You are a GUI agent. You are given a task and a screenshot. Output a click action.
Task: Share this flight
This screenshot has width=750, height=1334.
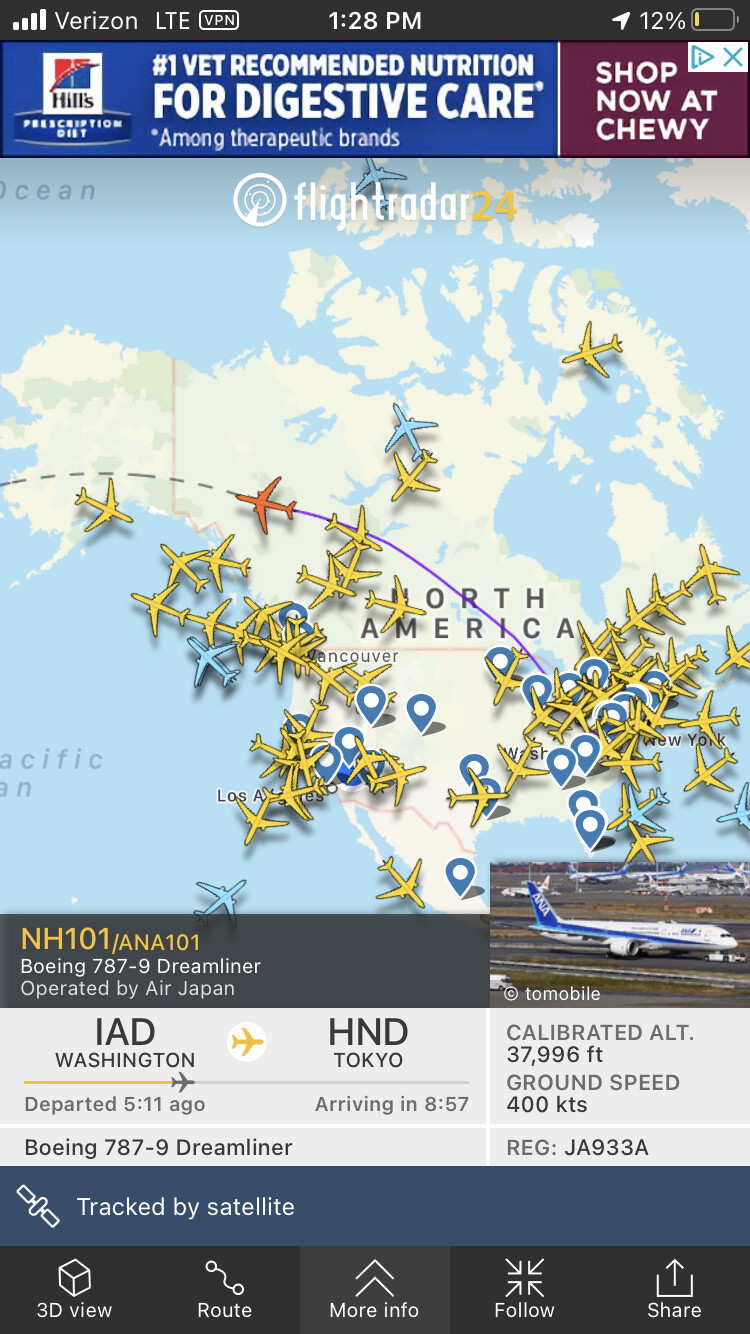(674, 1289)
